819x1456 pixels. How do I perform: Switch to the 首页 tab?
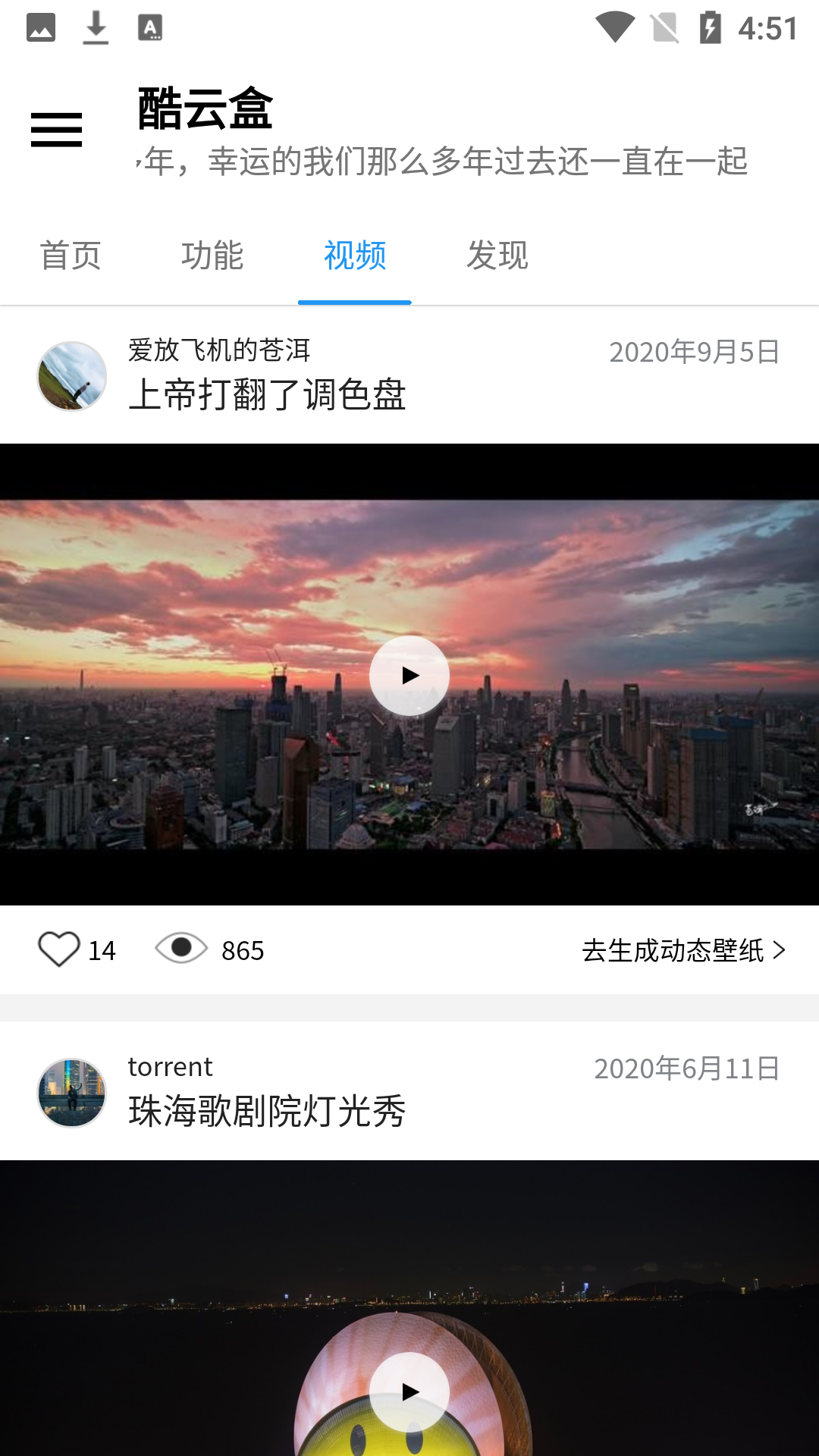[x=71, y=256]
